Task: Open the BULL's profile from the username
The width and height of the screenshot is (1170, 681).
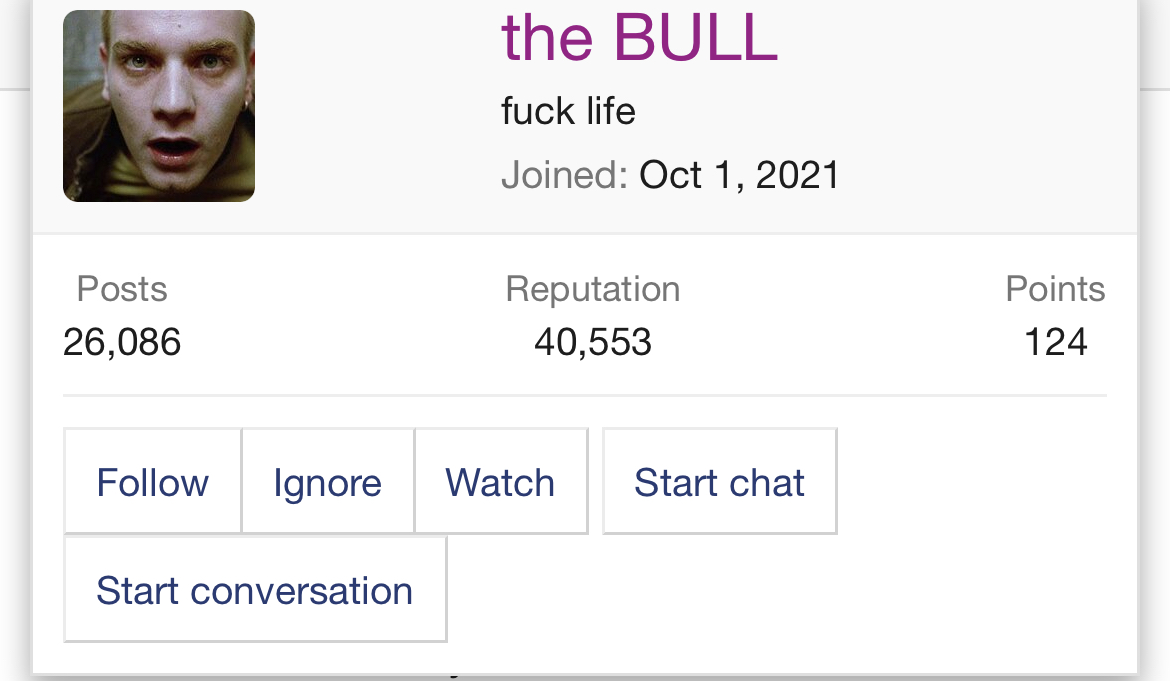Action: click(x=639, y=38)
